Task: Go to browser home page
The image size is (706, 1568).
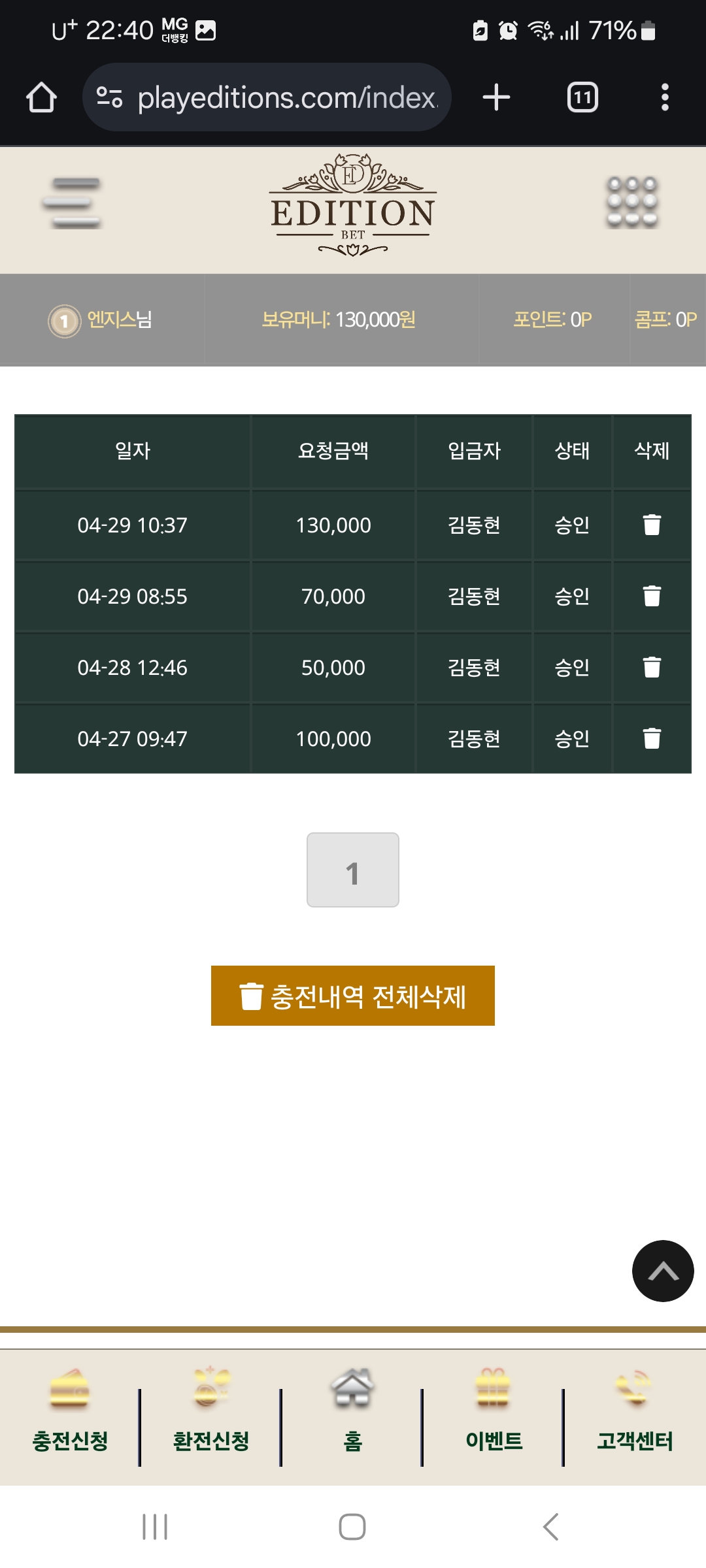Action: 41,98
